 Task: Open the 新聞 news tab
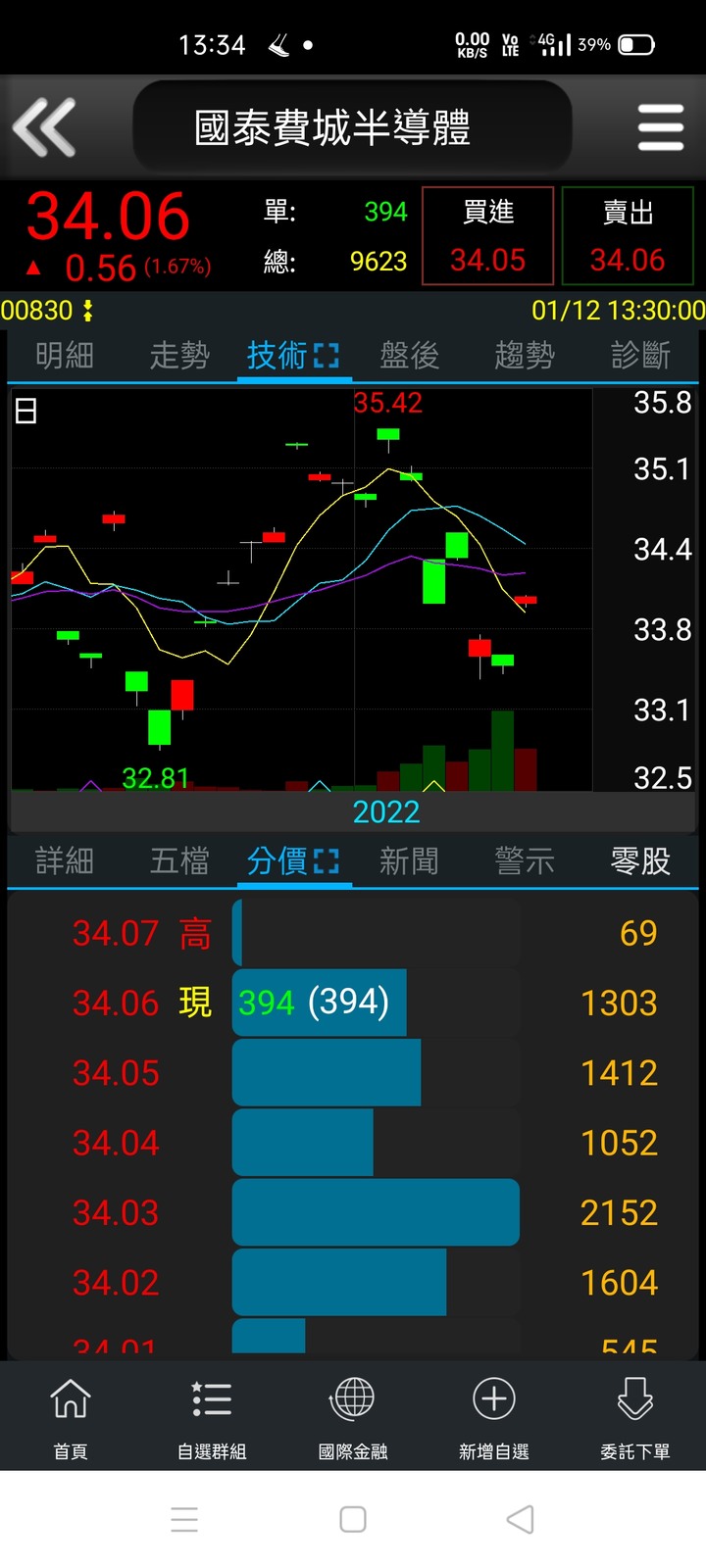pos(409,861)
